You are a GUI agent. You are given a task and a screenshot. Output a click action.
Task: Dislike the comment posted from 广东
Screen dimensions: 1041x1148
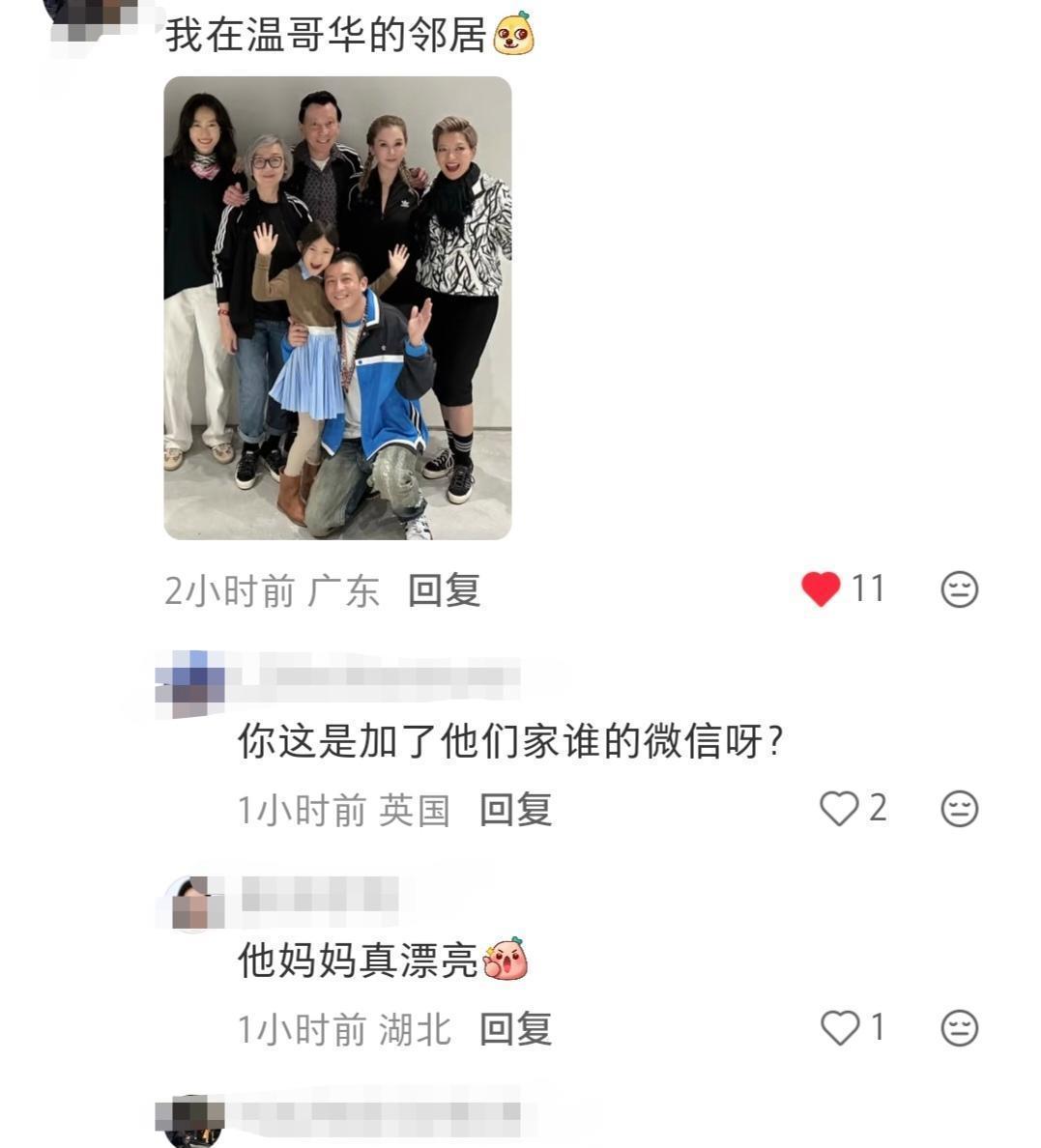(959, 589)
